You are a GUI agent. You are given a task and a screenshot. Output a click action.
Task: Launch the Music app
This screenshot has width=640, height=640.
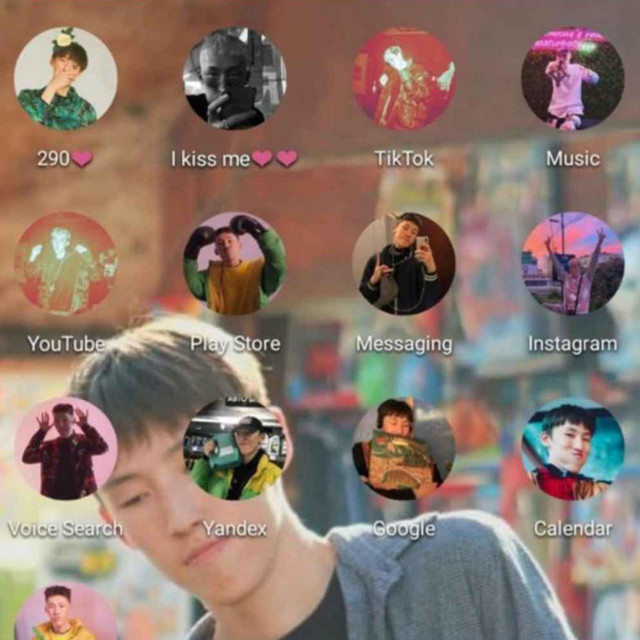(x=573, y=79)
